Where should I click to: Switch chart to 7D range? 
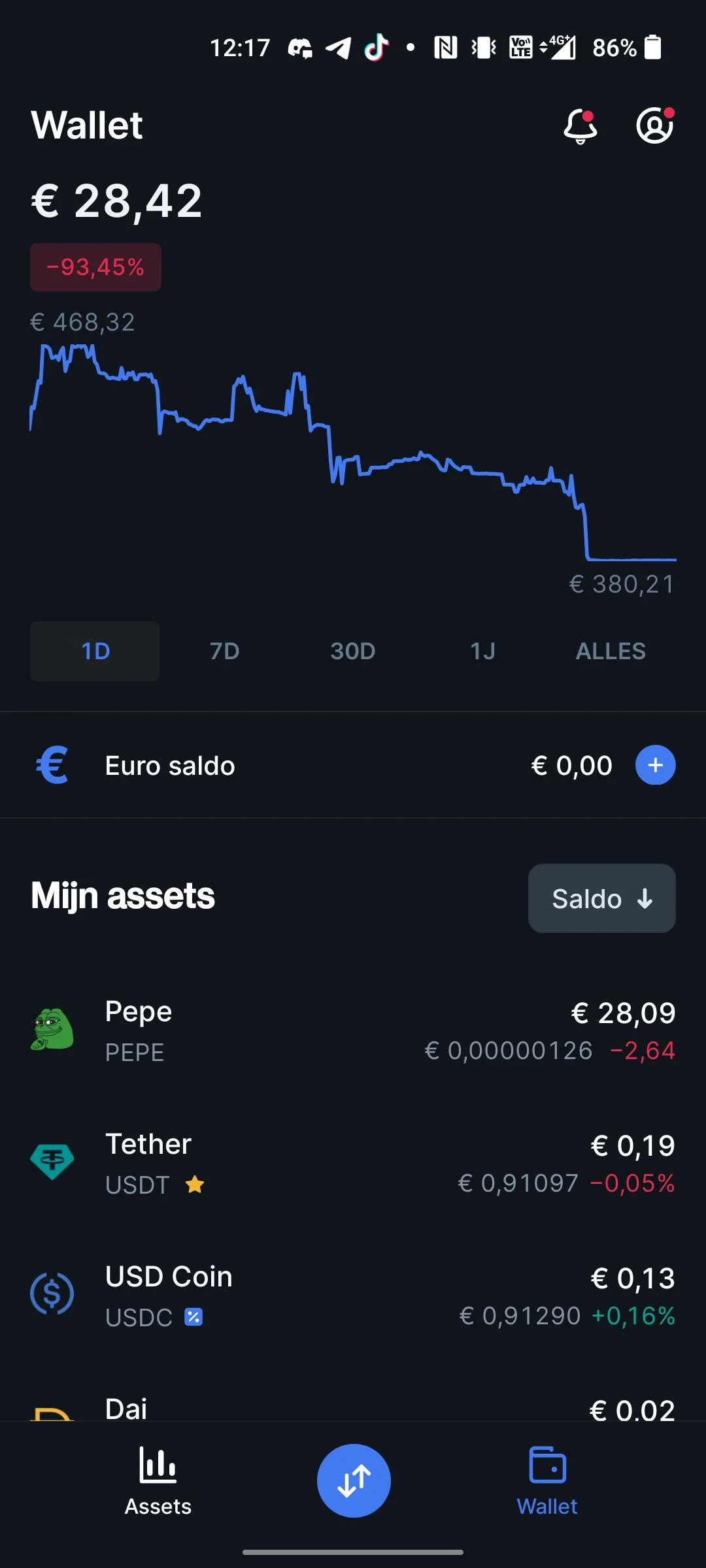click(x=224, y=651)
